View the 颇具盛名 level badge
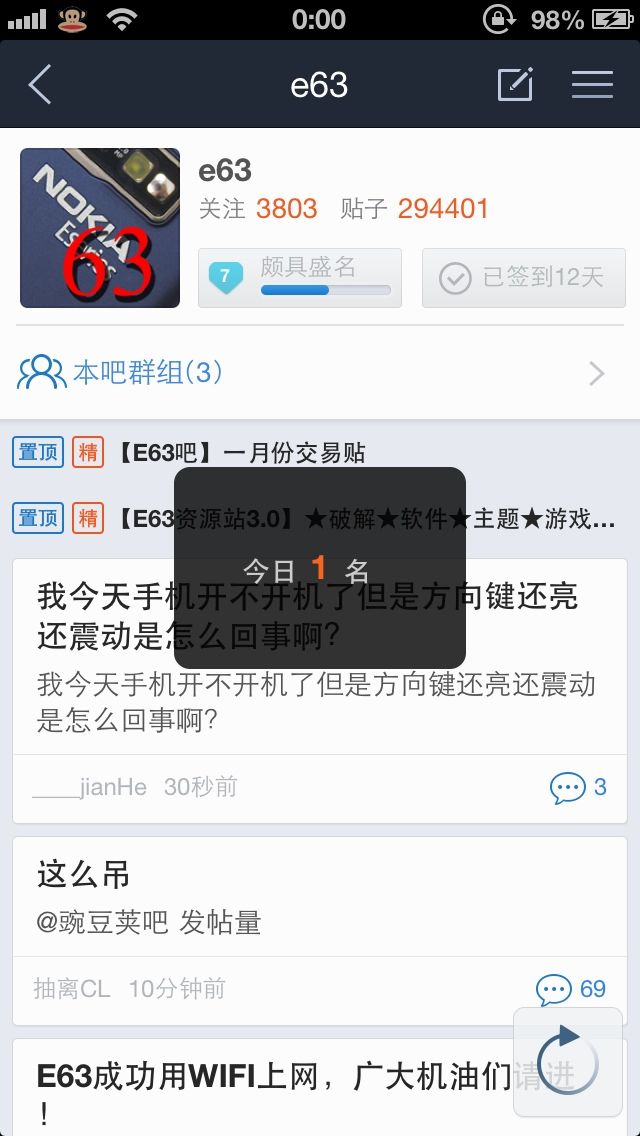This screenshot has height=1136, width=640. coord(300,277)
